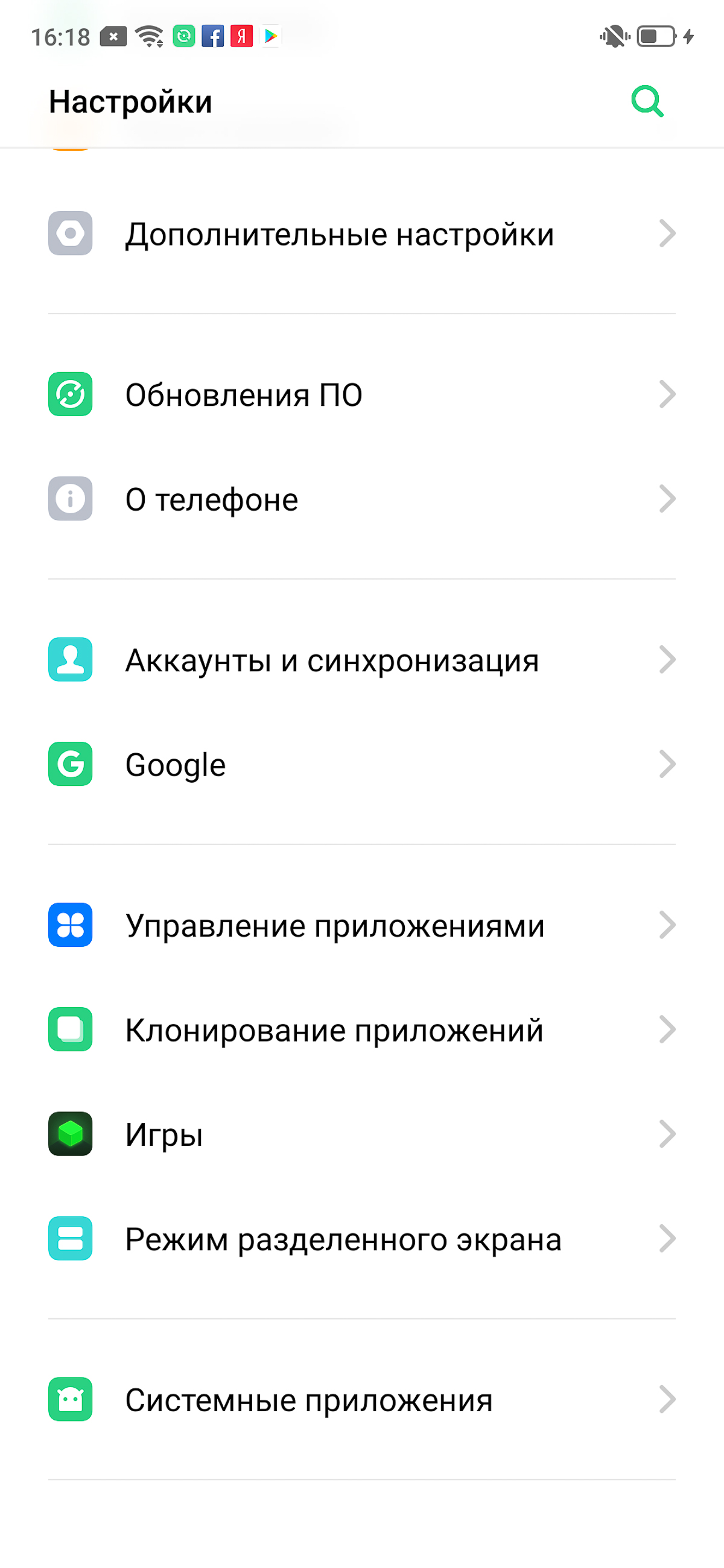Image resolution: width=724 pixels, height=1568 pixels.
Task: Open the settings search icon
Action: click(x=647, y=101)
